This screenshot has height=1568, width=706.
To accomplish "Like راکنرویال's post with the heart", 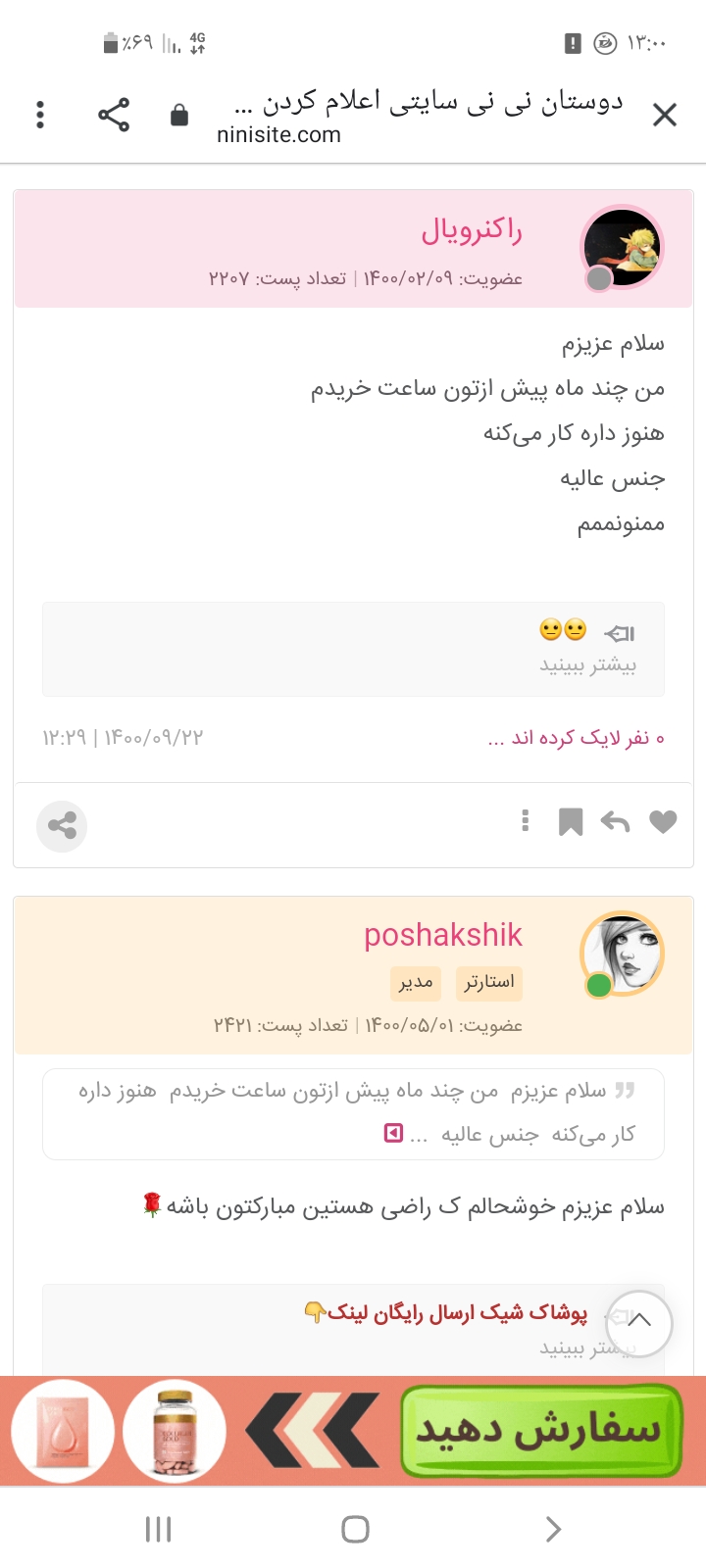I will click(x=663, y=822).
